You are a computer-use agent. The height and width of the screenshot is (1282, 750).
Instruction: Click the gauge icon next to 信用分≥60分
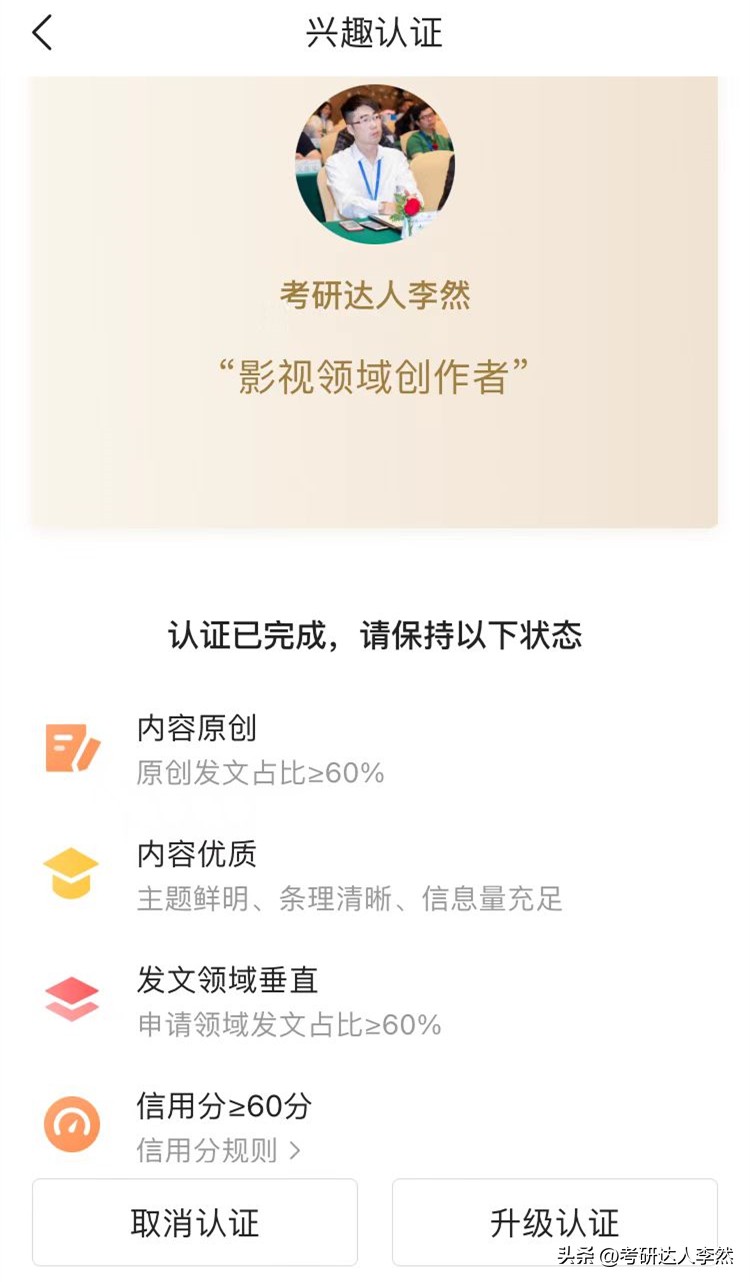pyautogui.click(x=70, y=1125)
